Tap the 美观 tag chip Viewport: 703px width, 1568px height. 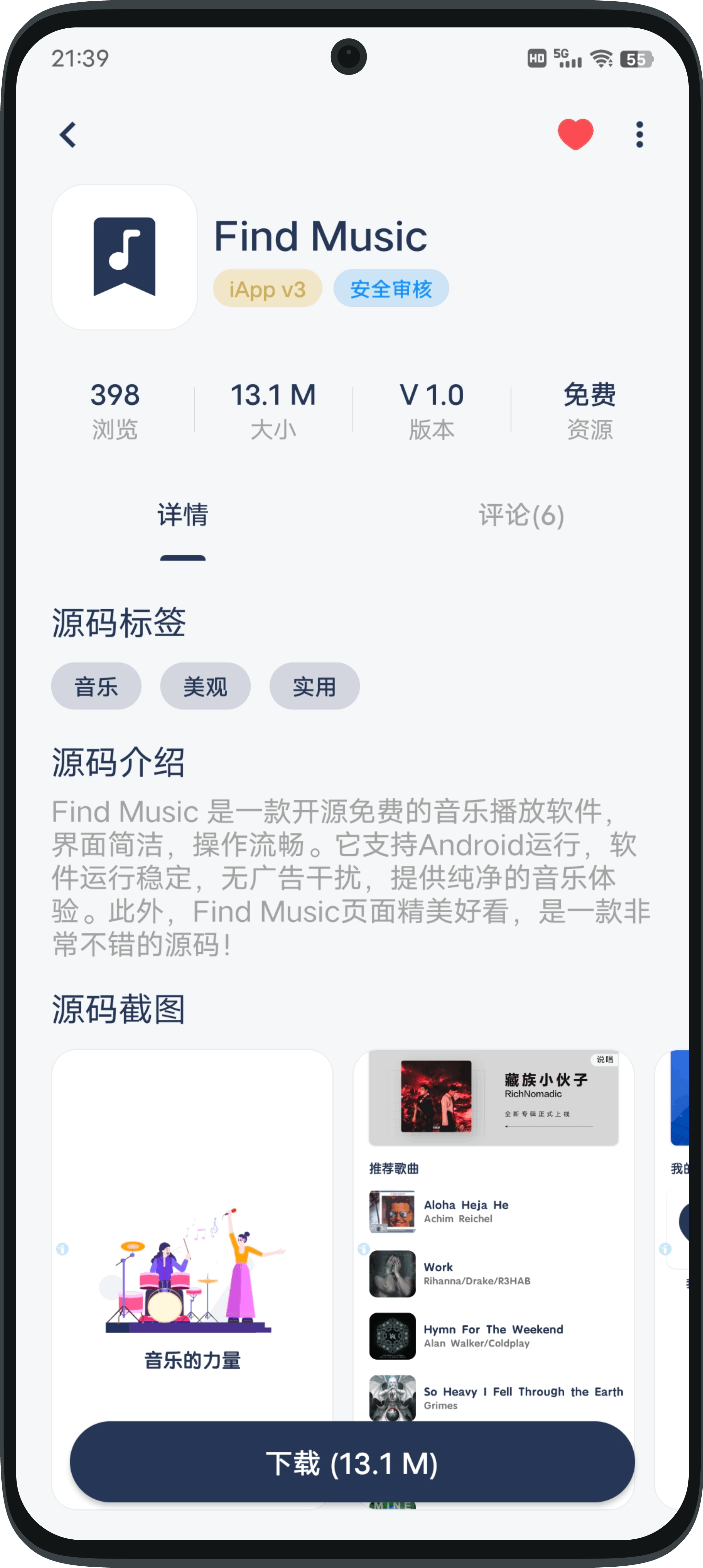coord(205,687)
